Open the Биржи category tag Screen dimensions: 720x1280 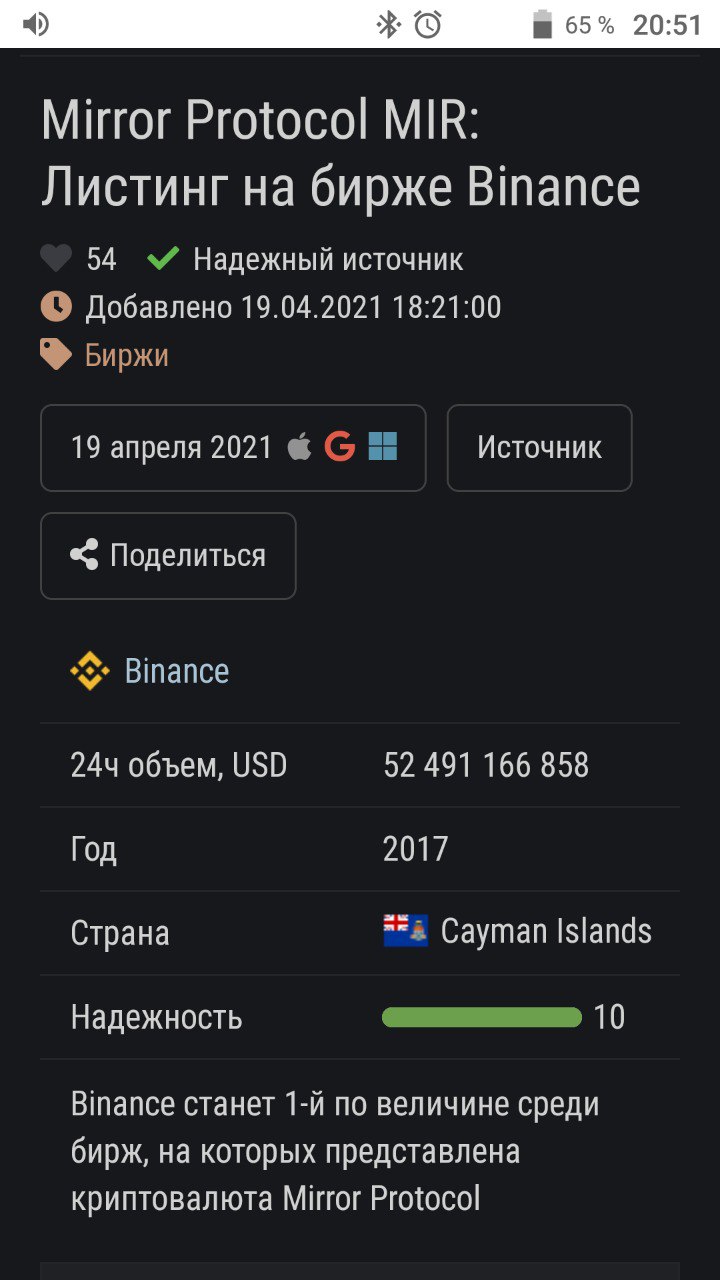point(126,355)
